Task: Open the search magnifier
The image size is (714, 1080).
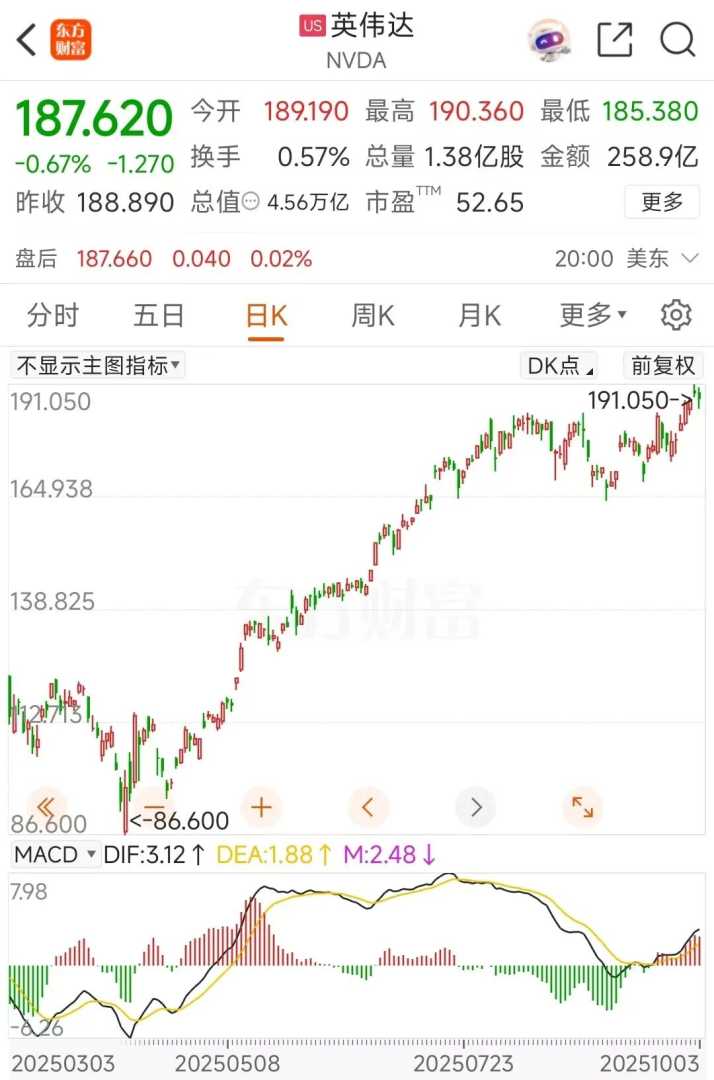Action: [677, 40]
